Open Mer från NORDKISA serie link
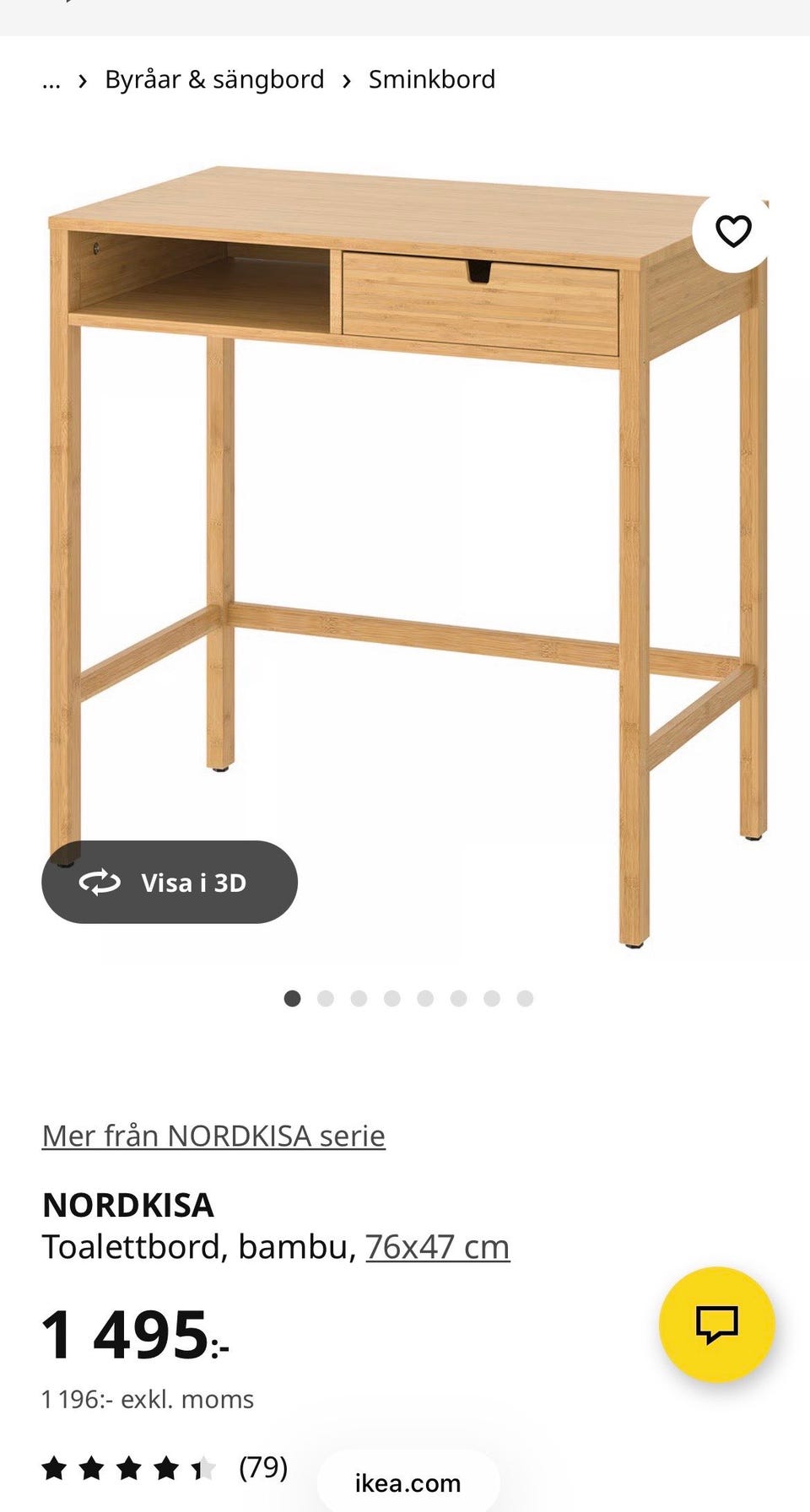This screenshot has height=1512, width=810. click(x=213, y=1136)
